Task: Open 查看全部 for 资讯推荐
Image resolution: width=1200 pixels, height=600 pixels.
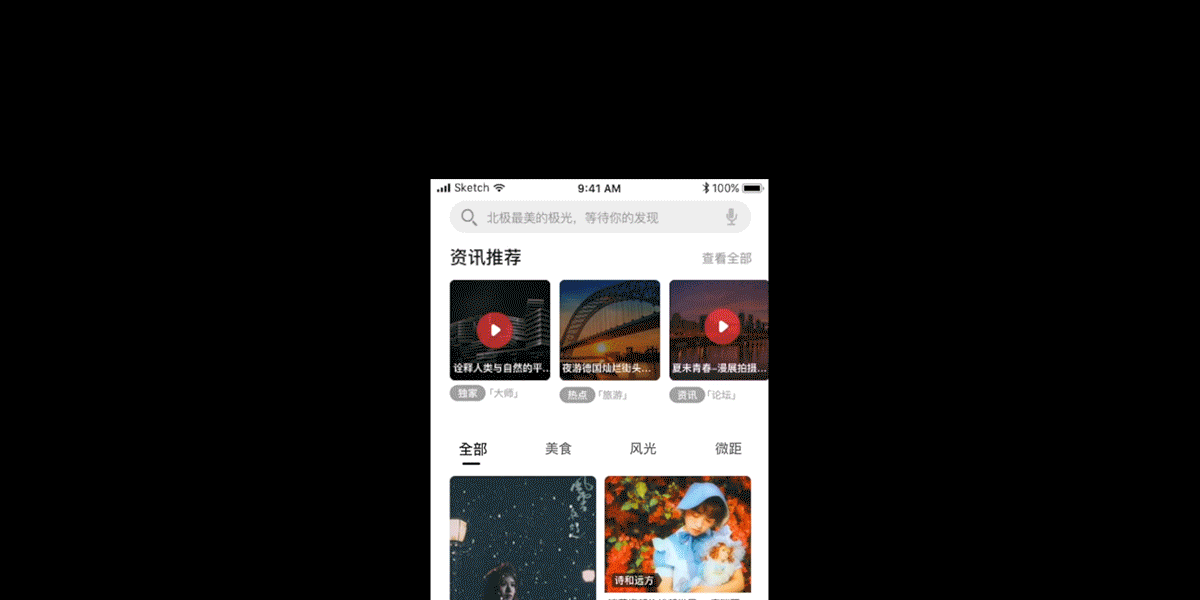Action: [x=726, y=258]
